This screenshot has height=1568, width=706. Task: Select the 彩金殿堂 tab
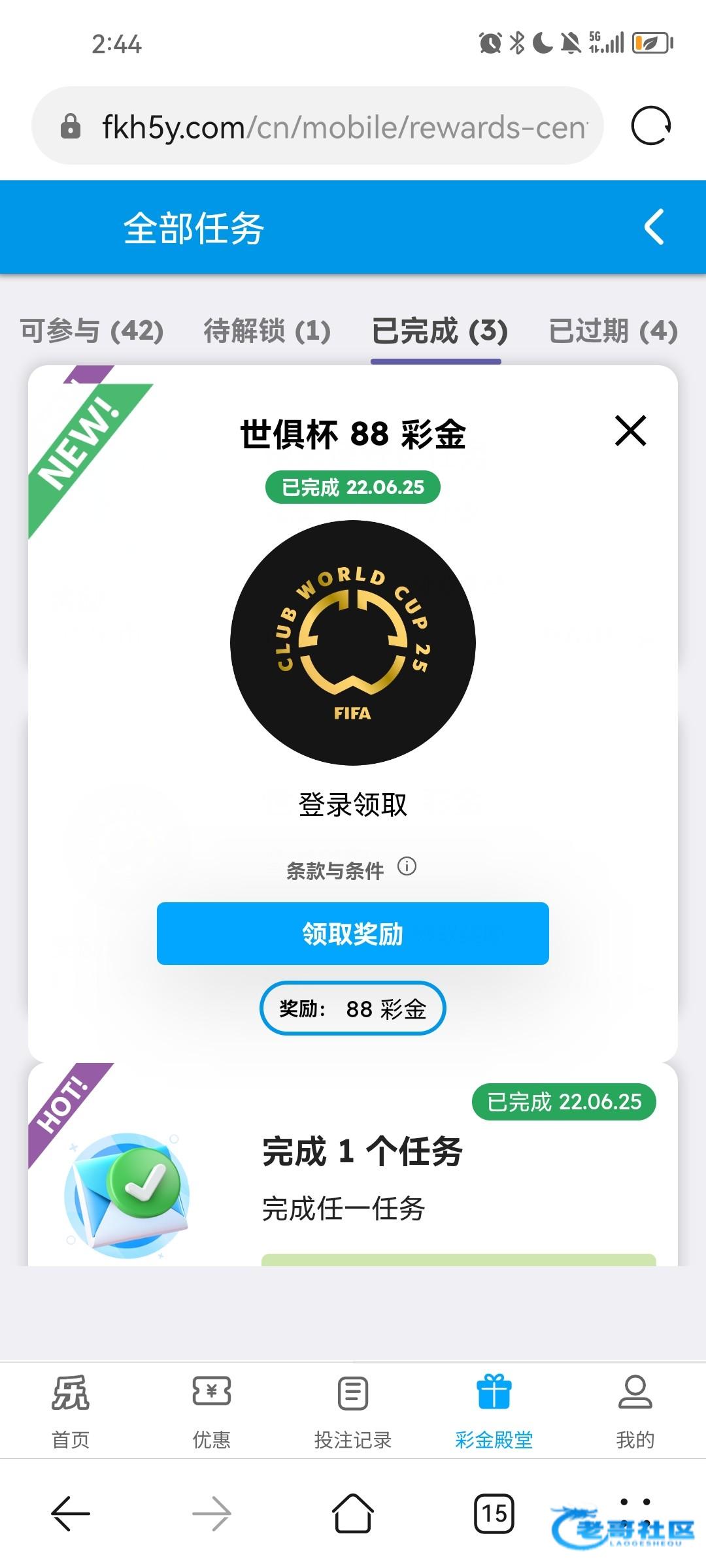[x=494, y=1412]
